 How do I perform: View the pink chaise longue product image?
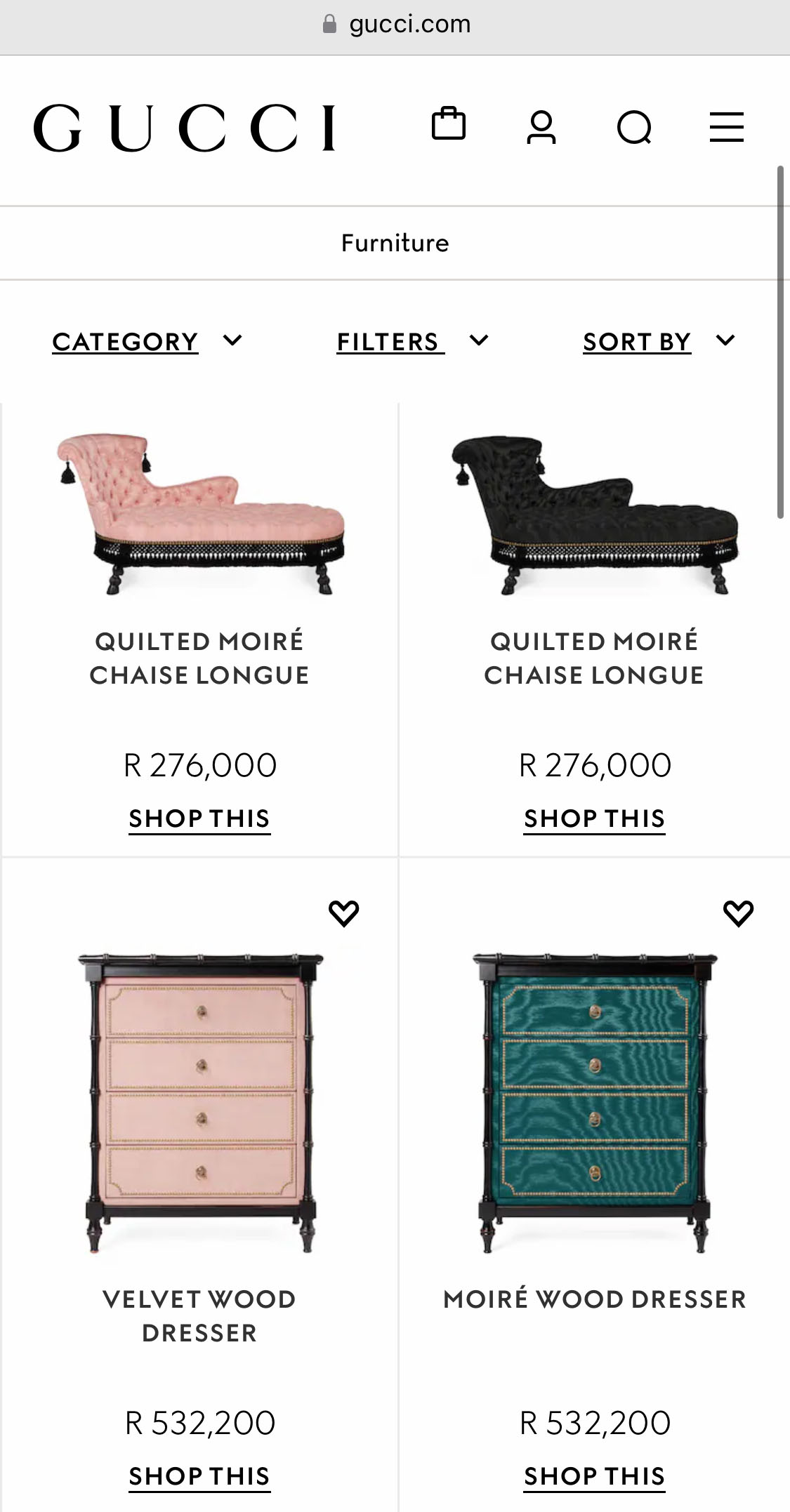[x=199, y=512]
